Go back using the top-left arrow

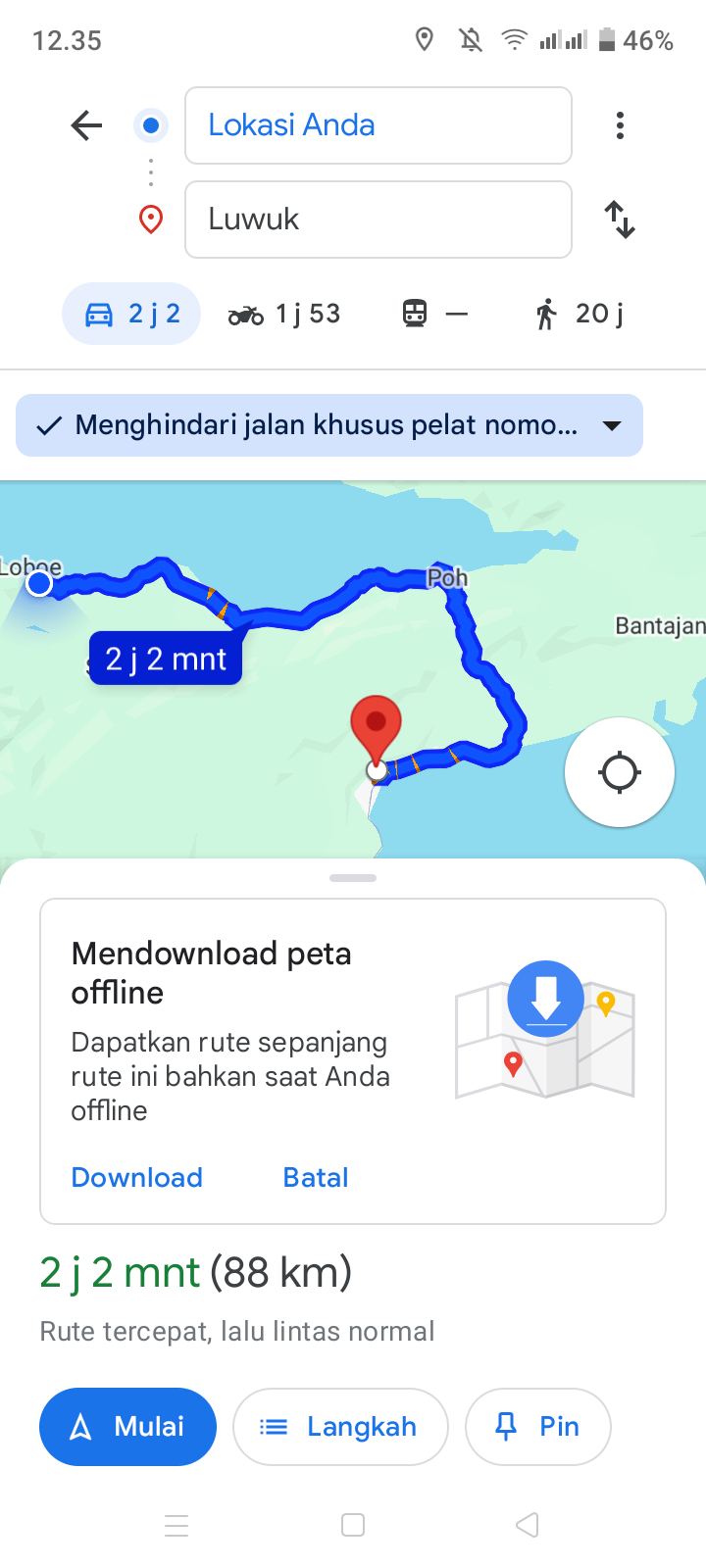coord(86,125)
